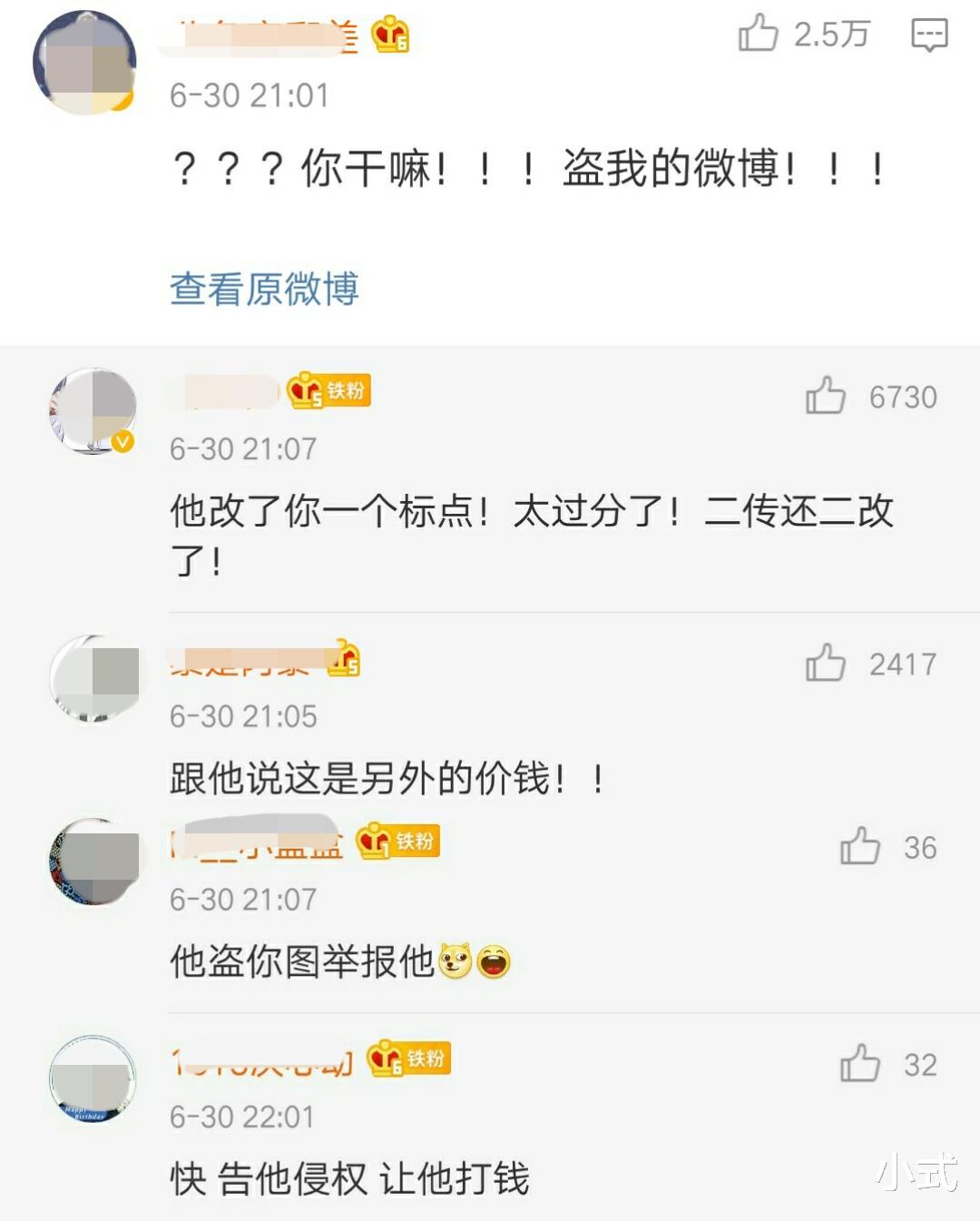
Task: Click the 铁粉 badge on the 36-like comment
Action: point(399,843)
